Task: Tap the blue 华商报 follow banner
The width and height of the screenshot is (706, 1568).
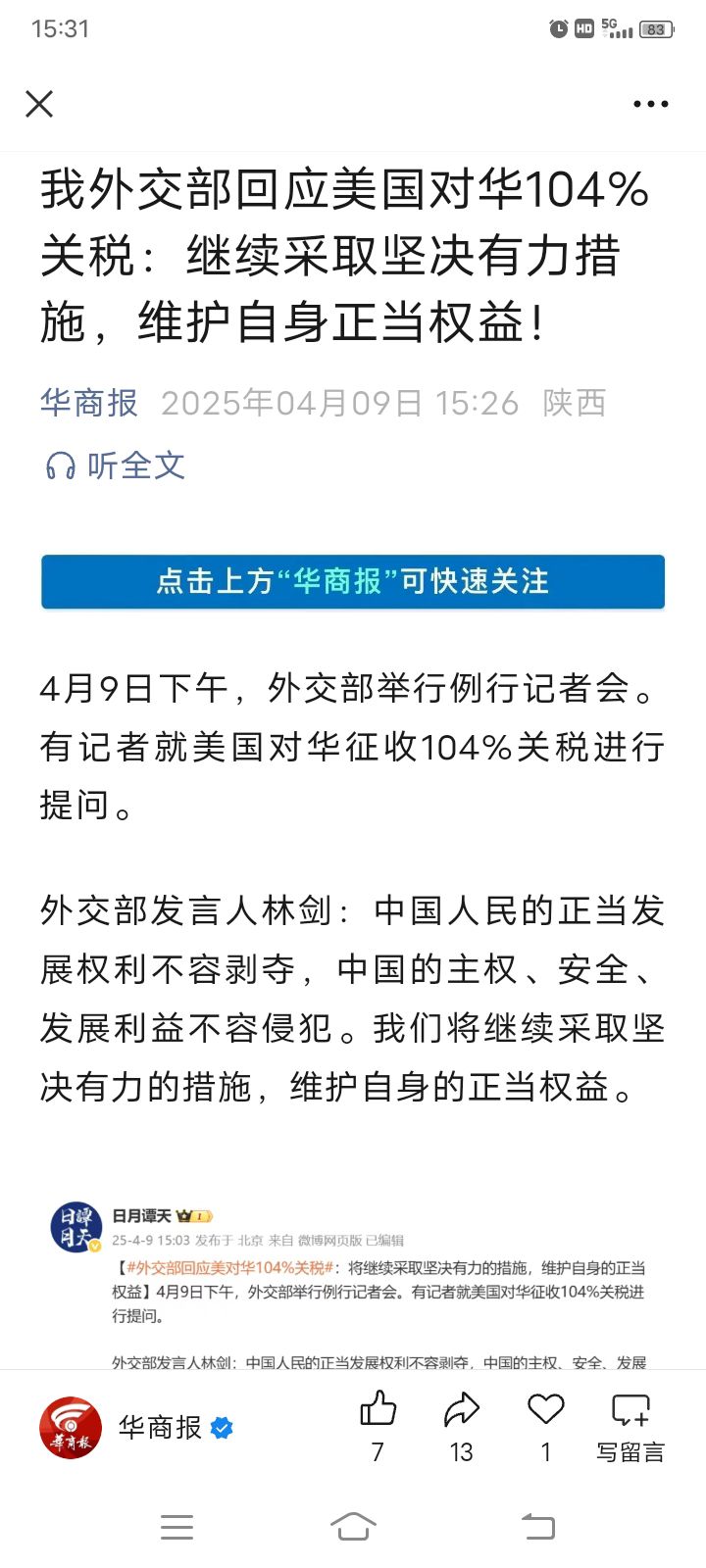Action: click(x=353, y=581)
